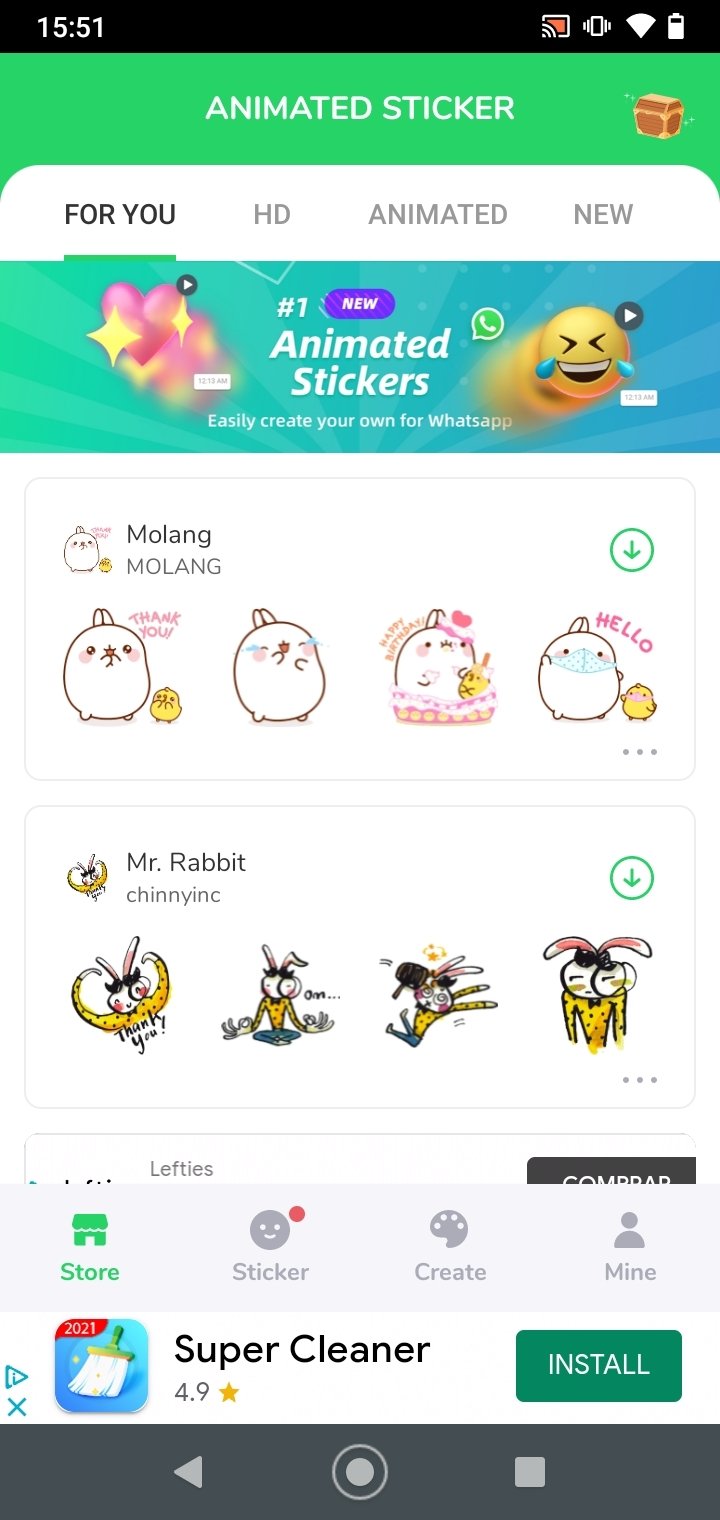Switch to the NEW tab
The width and height of the screenshot is (720, 1520).
pos(603,214)
